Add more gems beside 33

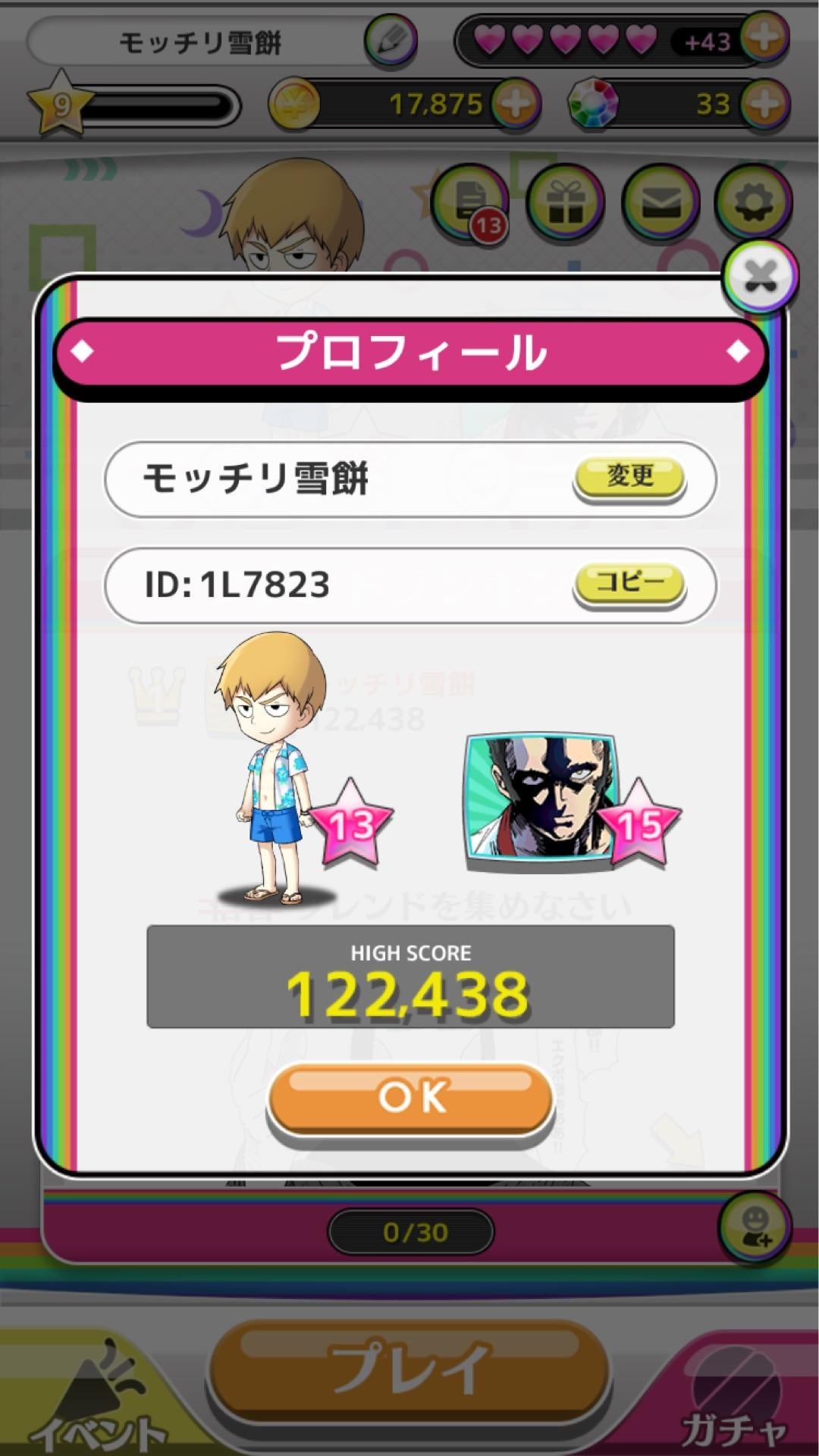click(764, 103)
